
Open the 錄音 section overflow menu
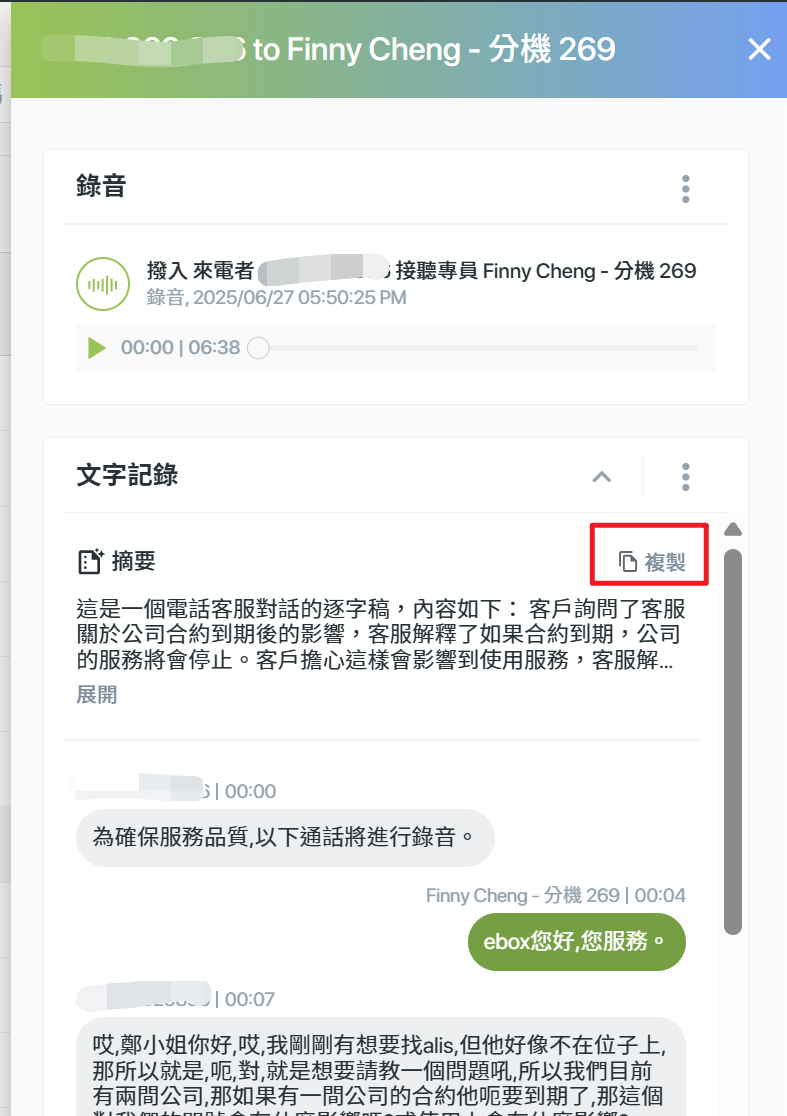click(x=686, y=189)
